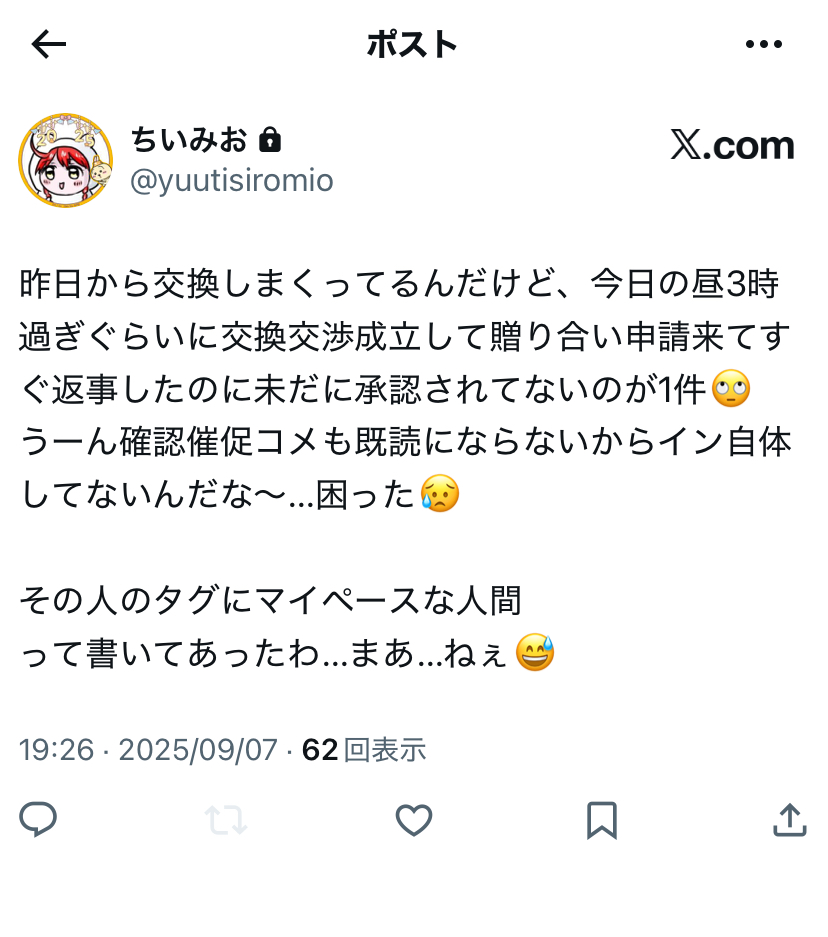Open ちいみお's profile picture
Image resolution: width=828 pixels, height=937 pixels.
click(x=65, y=160)
